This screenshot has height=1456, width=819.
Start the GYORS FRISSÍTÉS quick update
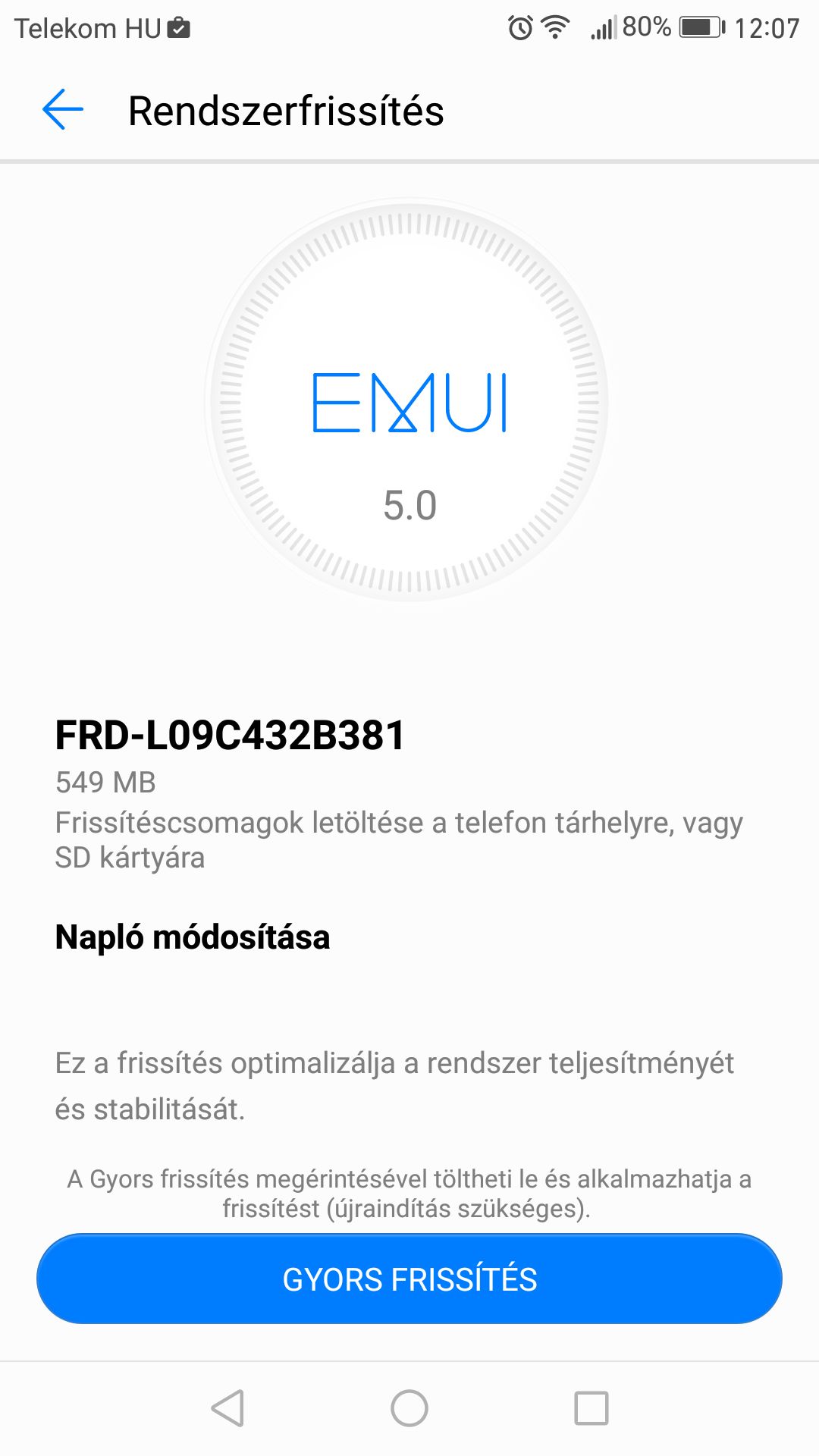[x=409, y=1279]
